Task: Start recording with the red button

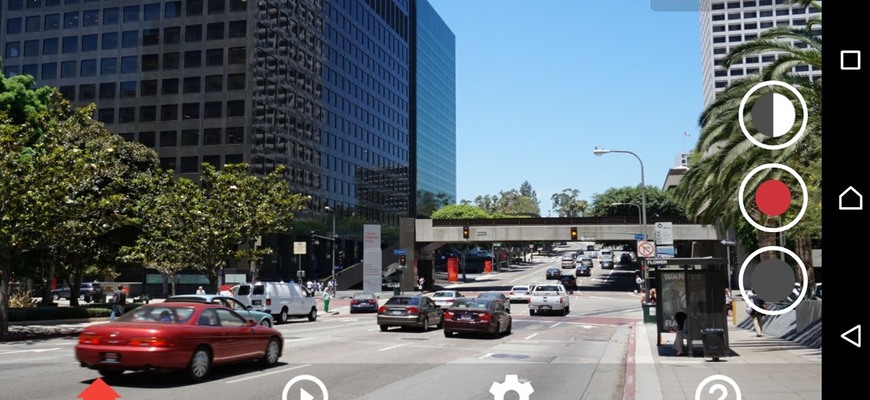Action: (773, 198)
